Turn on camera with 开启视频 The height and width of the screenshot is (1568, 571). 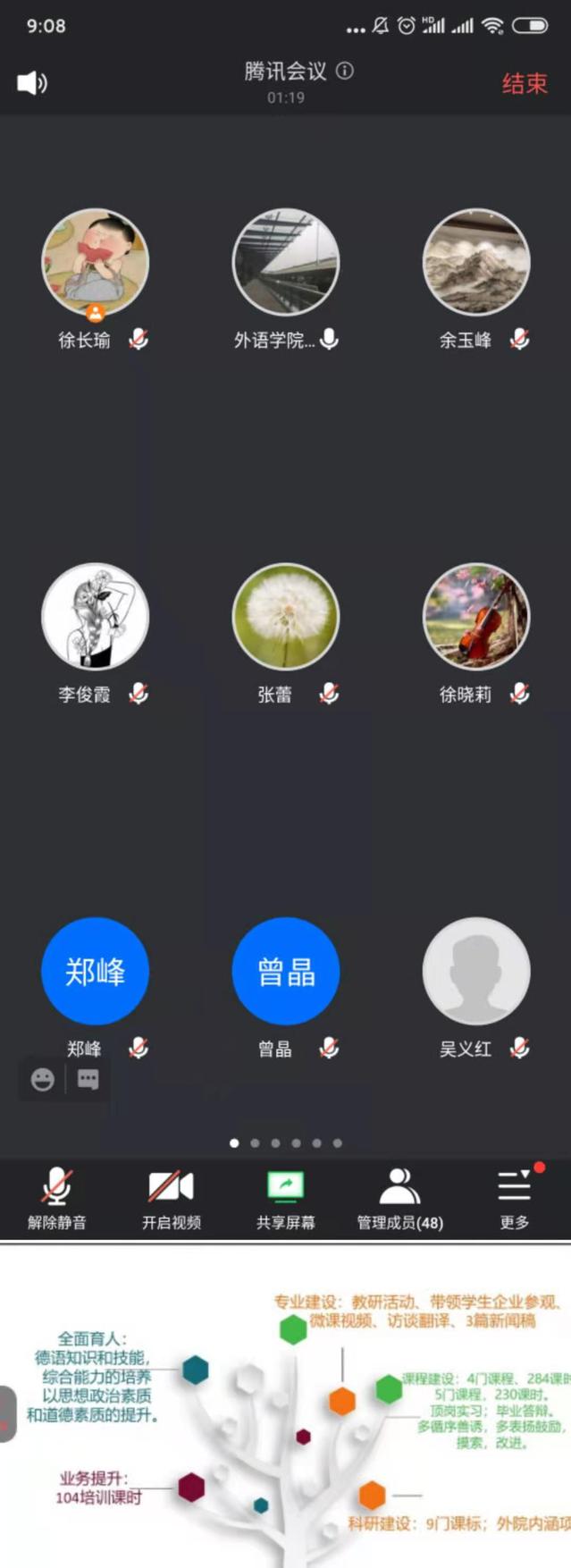pyautogui.click(x=171, y=1198)
